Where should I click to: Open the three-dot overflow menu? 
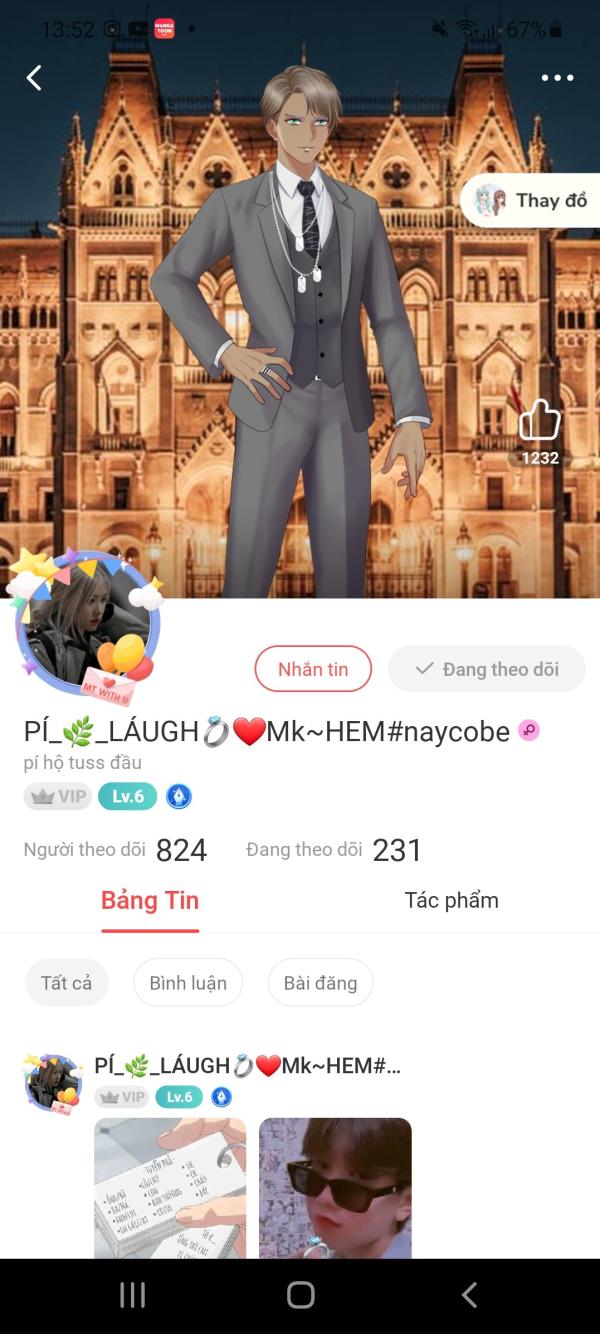point(557,78)
